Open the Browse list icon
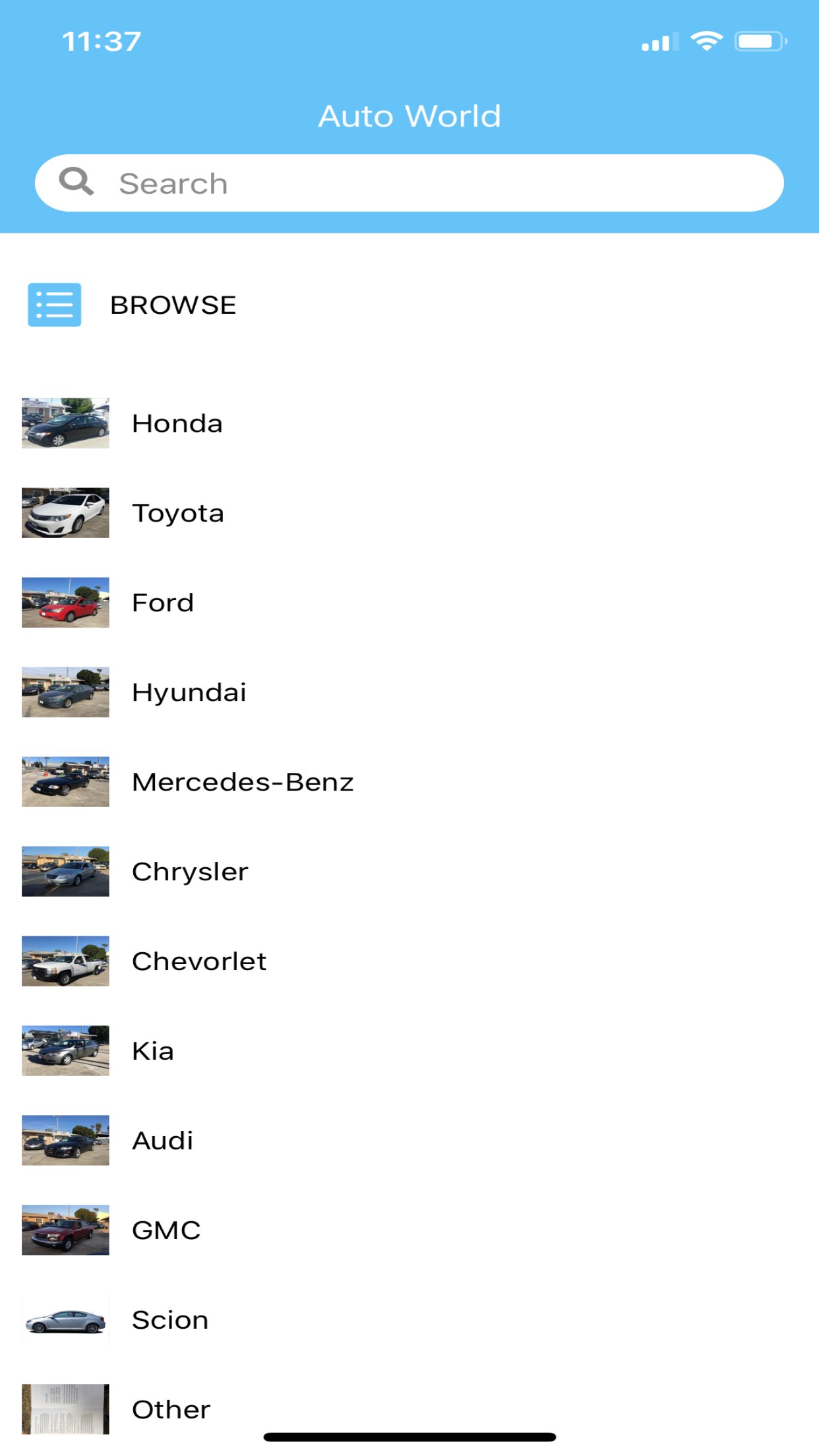 (x=53, y=305)
